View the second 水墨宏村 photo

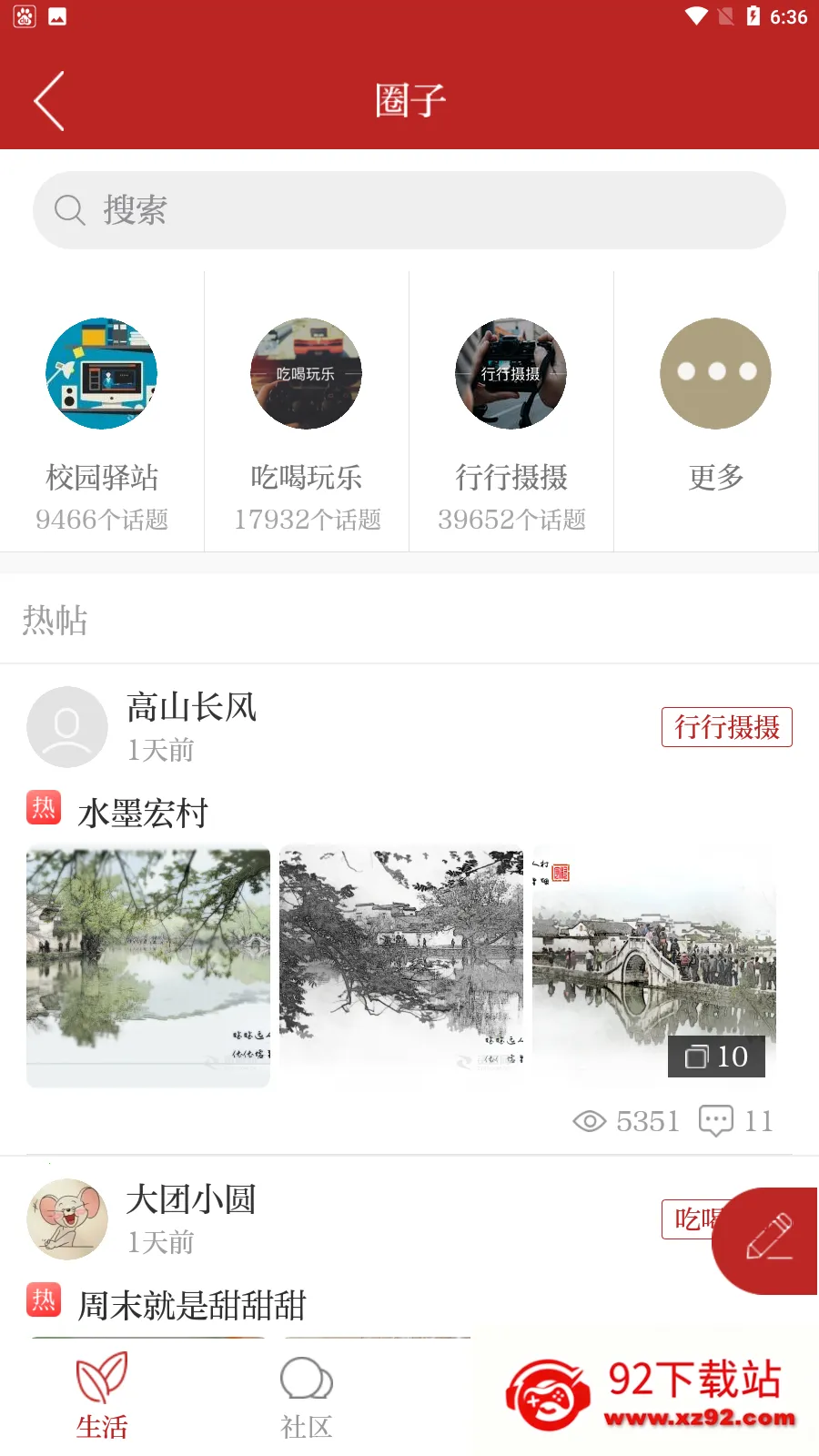(x=401, y=966)
